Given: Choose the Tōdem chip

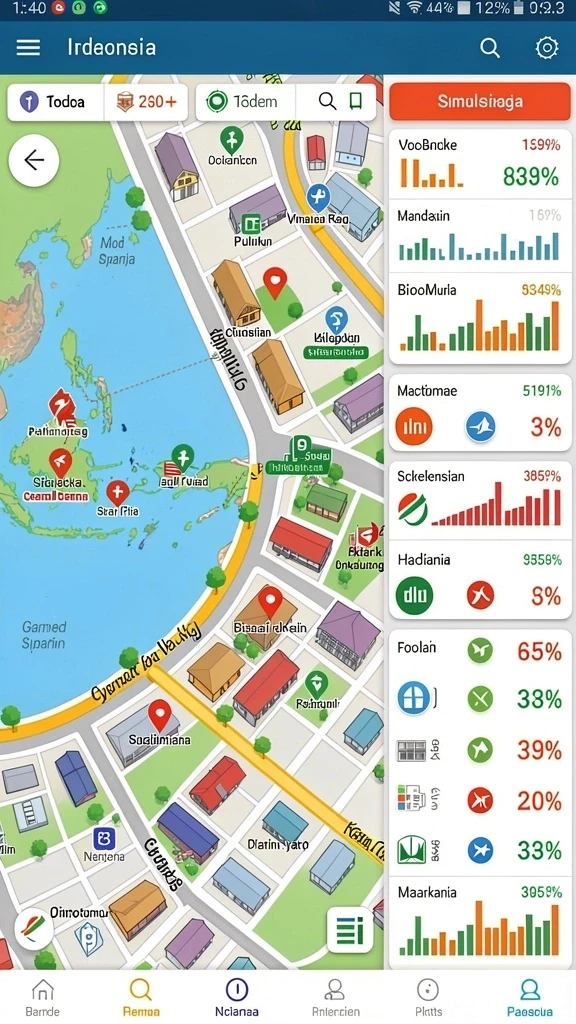Looking at the screenshot, I should pyautogui.click(x=246, y=102).
